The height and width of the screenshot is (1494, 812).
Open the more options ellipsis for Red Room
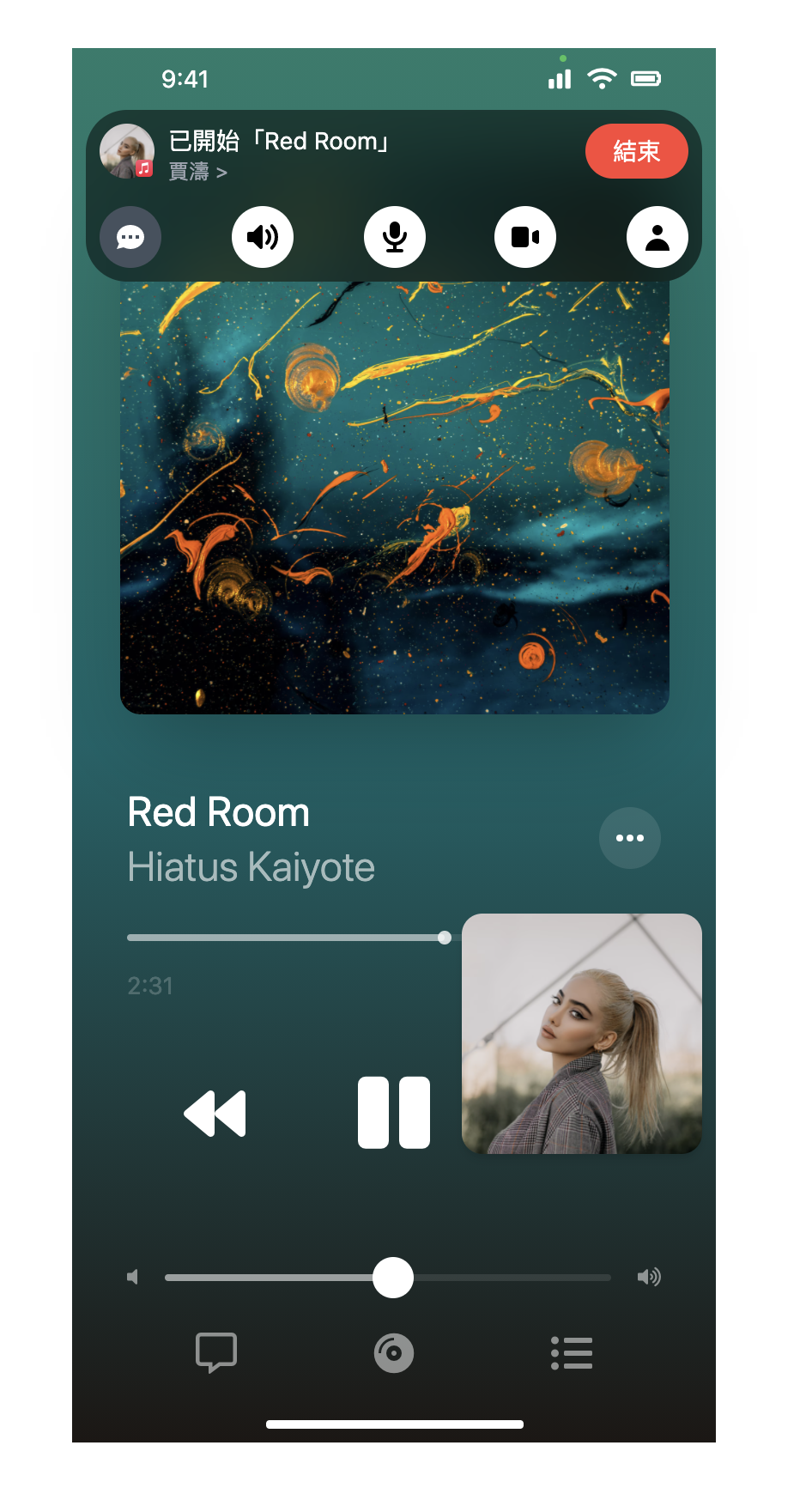[x=630, y=838]
